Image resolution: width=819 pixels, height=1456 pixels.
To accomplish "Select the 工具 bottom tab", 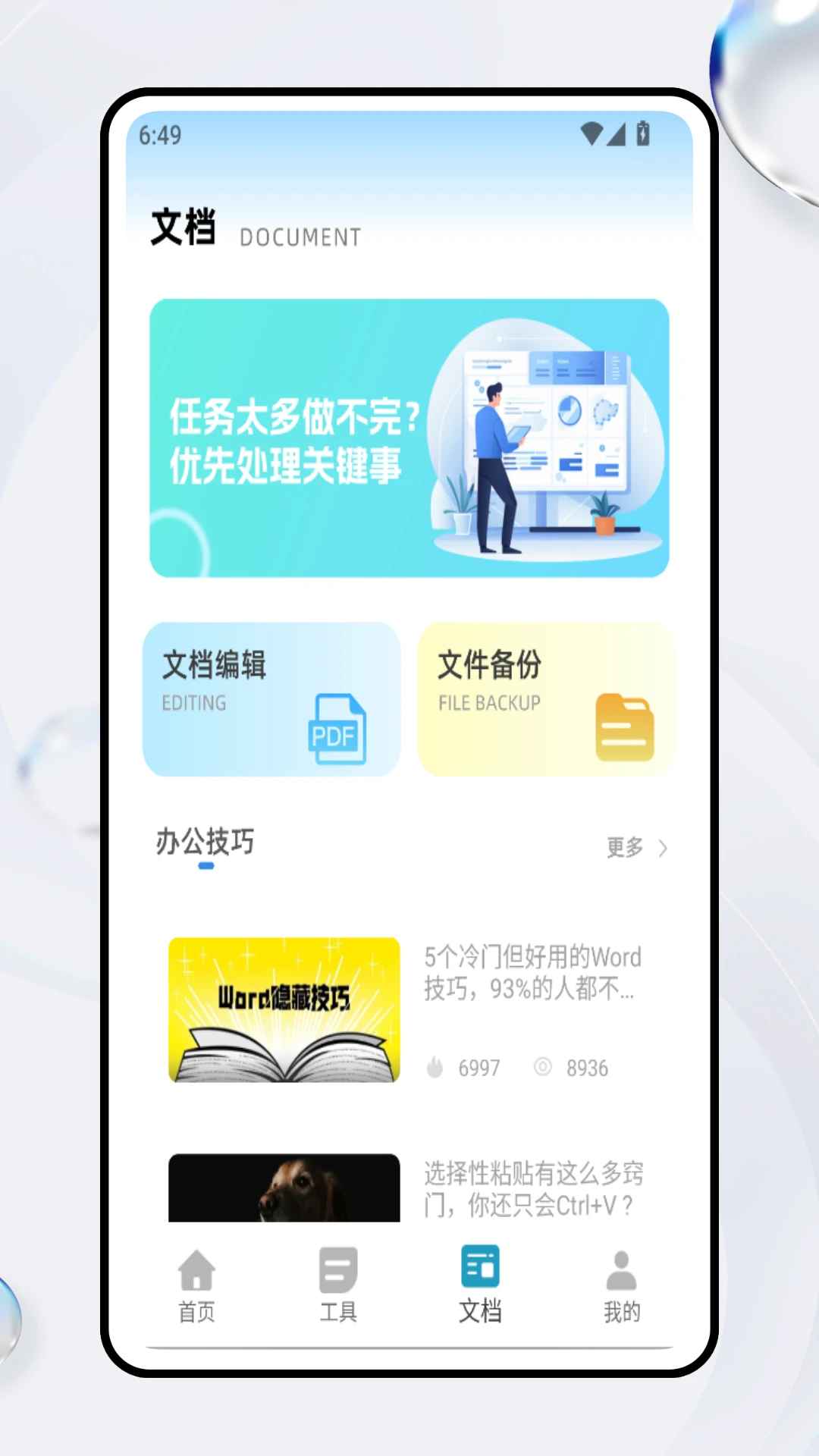I will tap(338, 1282).
